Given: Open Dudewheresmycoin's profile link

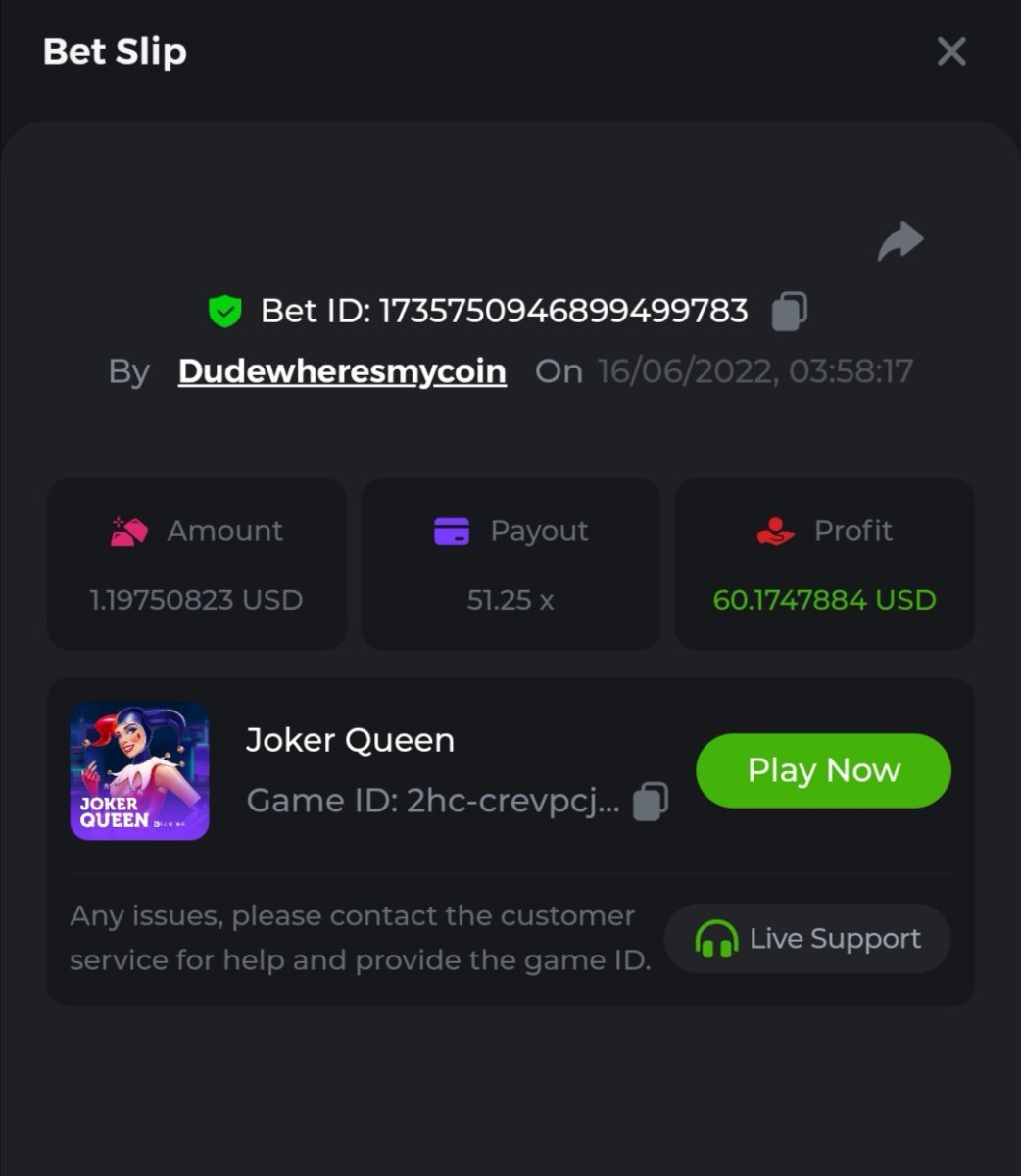Looking at the screenshot, I should pyautogui.click(x=342, y=371).
